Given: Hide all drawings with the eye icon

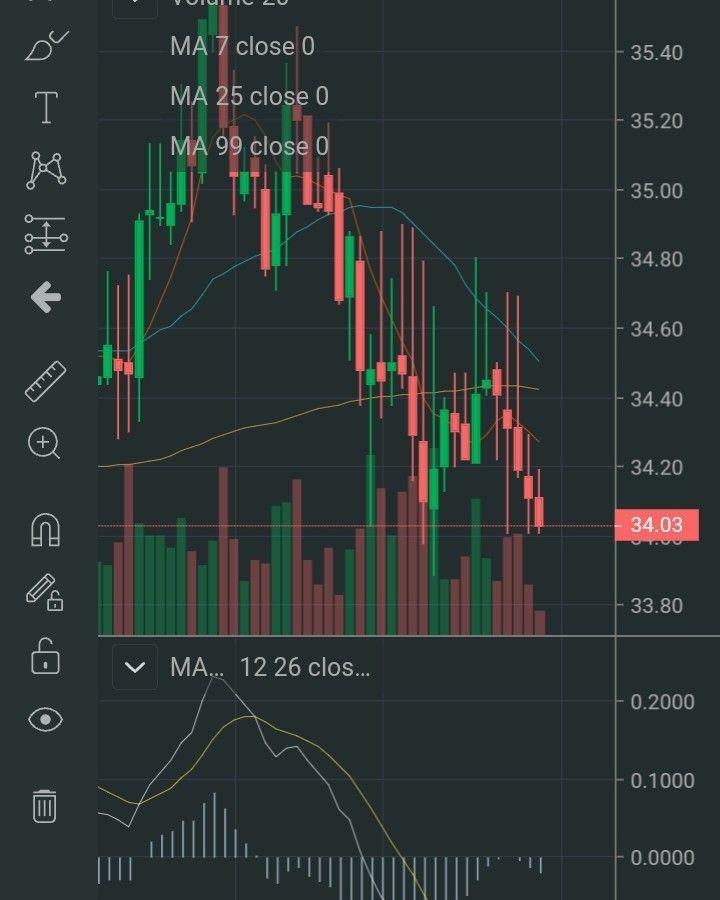Looking at the screenshot, I should 45,719.
